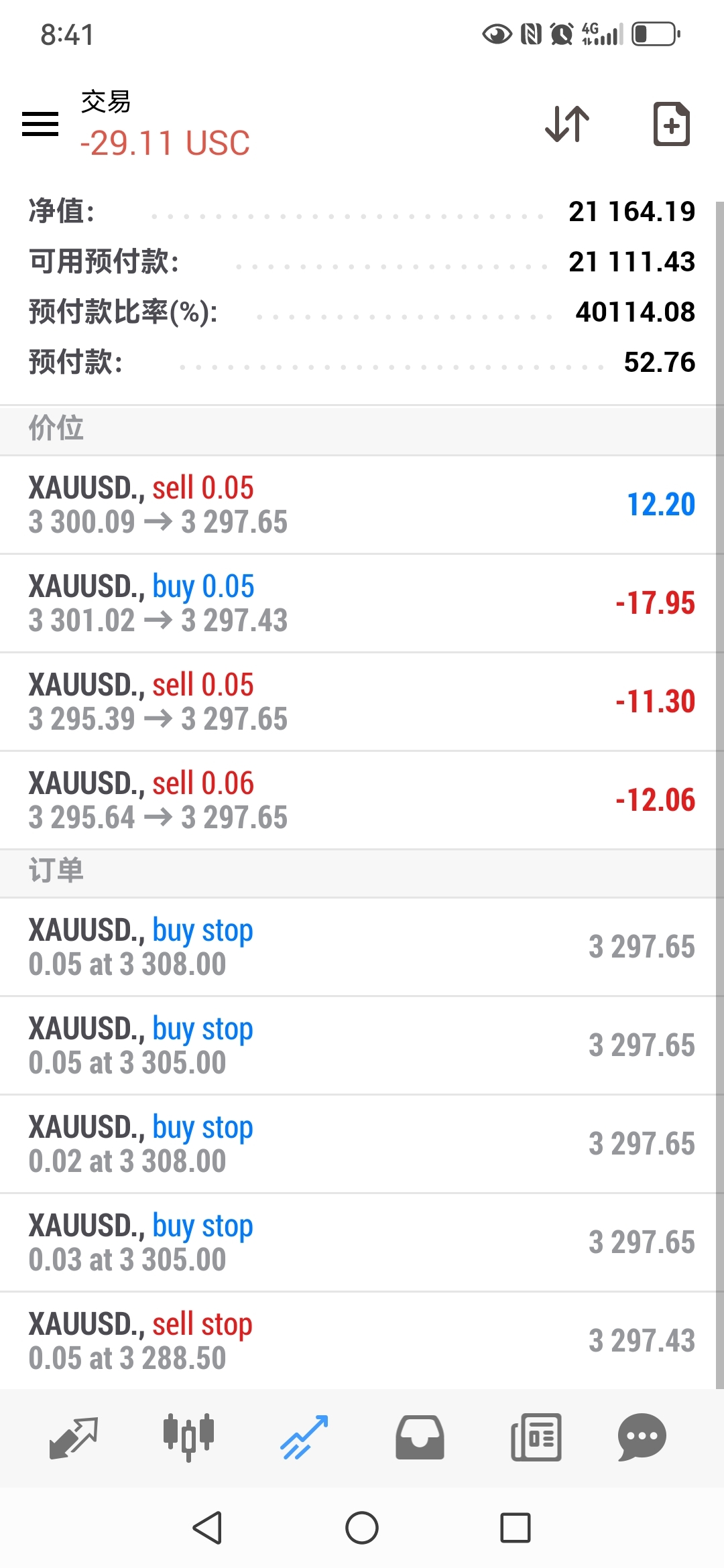
Task: Open buy stop order 0.05 at 3 305.00
Action: pyautogui.click(x=362, y=1045)
